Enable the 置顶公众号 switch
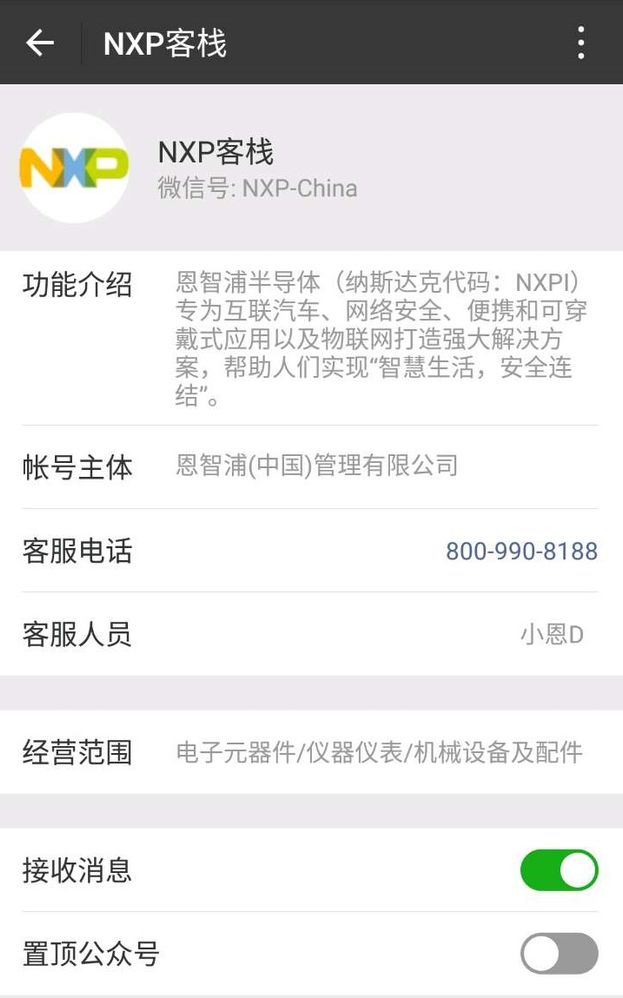 pos(559,953)
